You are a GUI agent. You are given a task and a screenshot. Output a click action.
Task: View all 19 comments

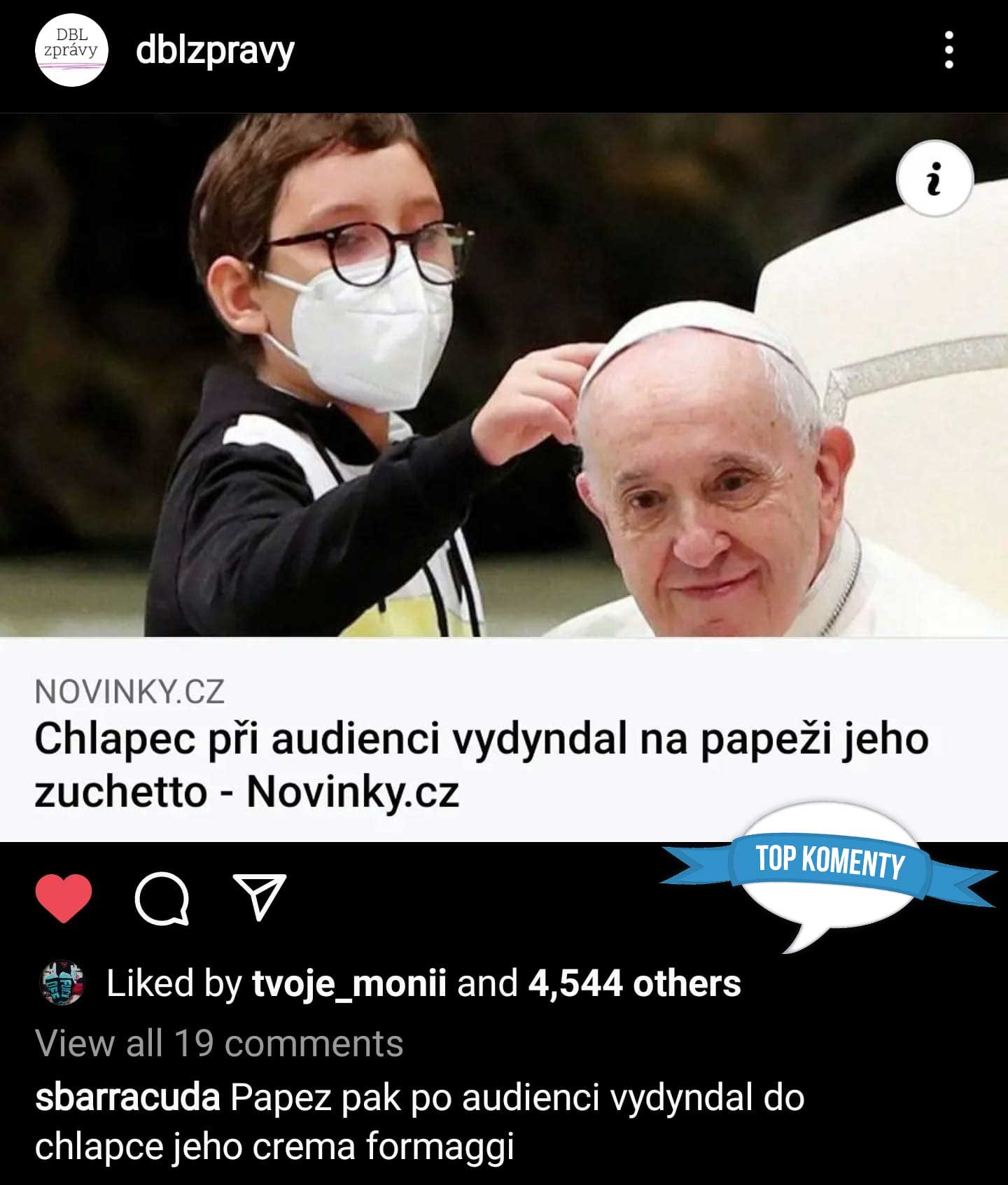click(219, 1043)
